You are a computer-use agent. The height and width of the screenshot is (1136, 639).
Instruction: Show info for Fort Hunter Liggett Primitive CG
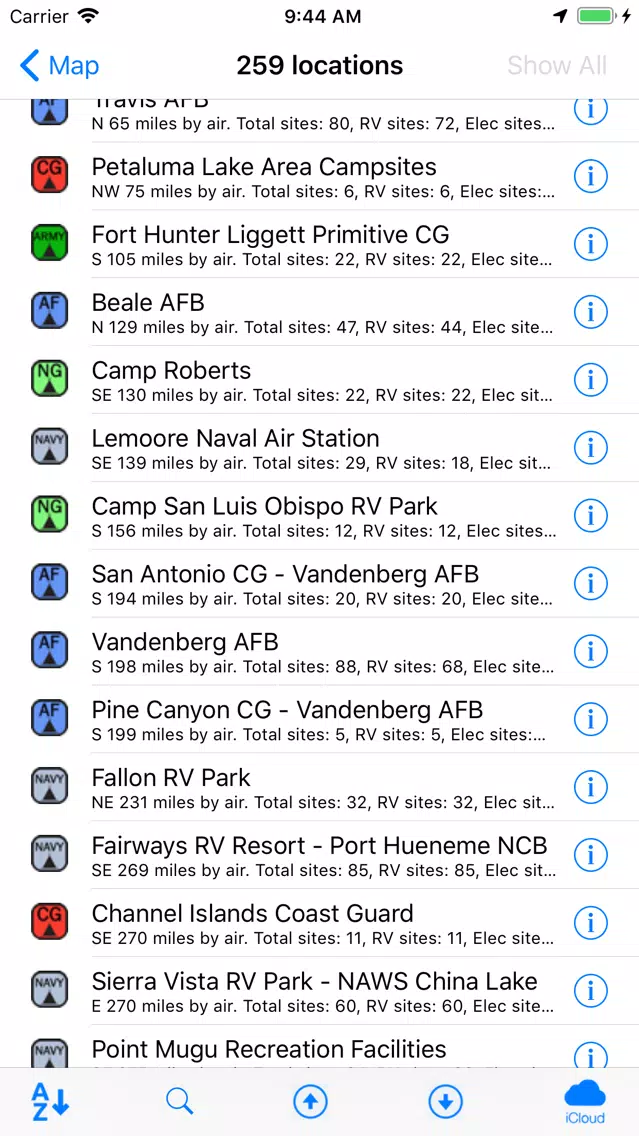point(590,244)
